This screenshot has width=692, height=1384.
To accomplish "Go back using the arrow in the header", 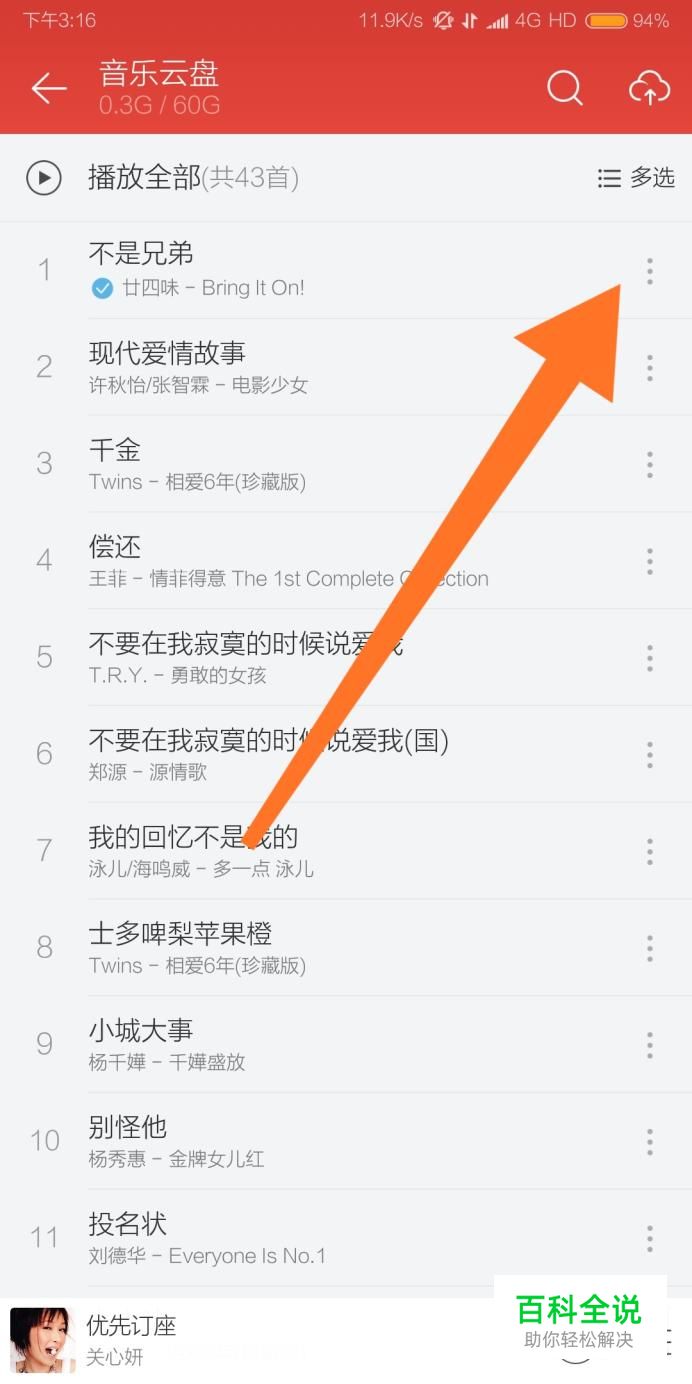I will [48, 88].
